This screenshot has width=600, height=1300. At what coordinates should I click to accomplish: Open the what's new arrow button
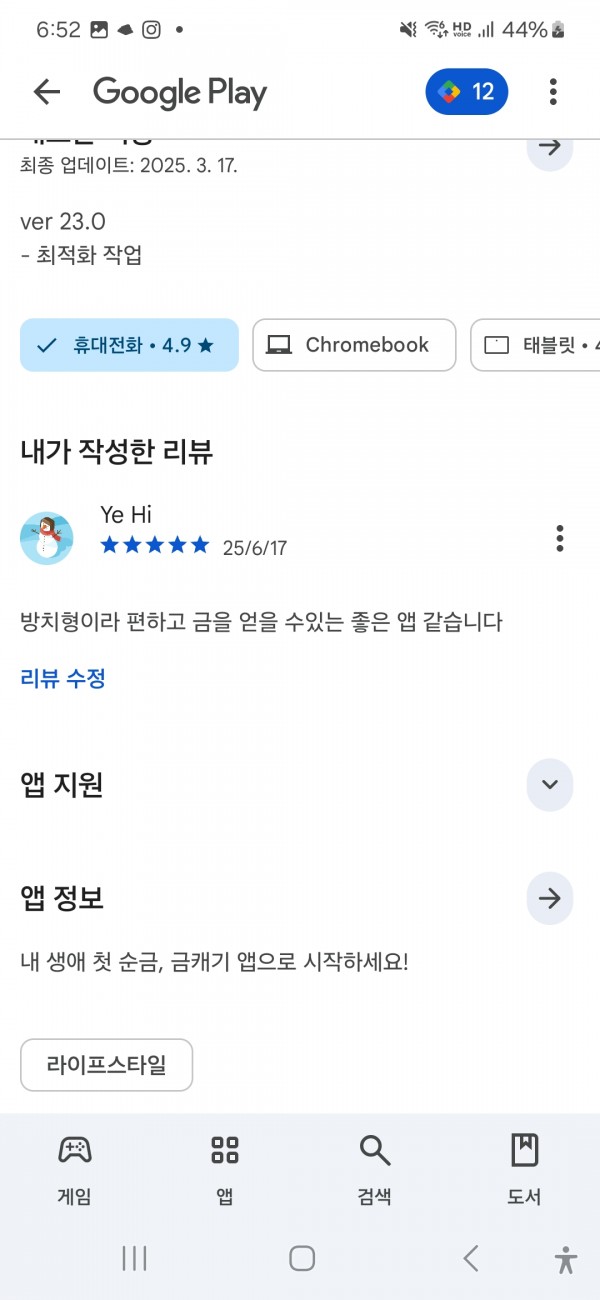[x=549, y=148]
